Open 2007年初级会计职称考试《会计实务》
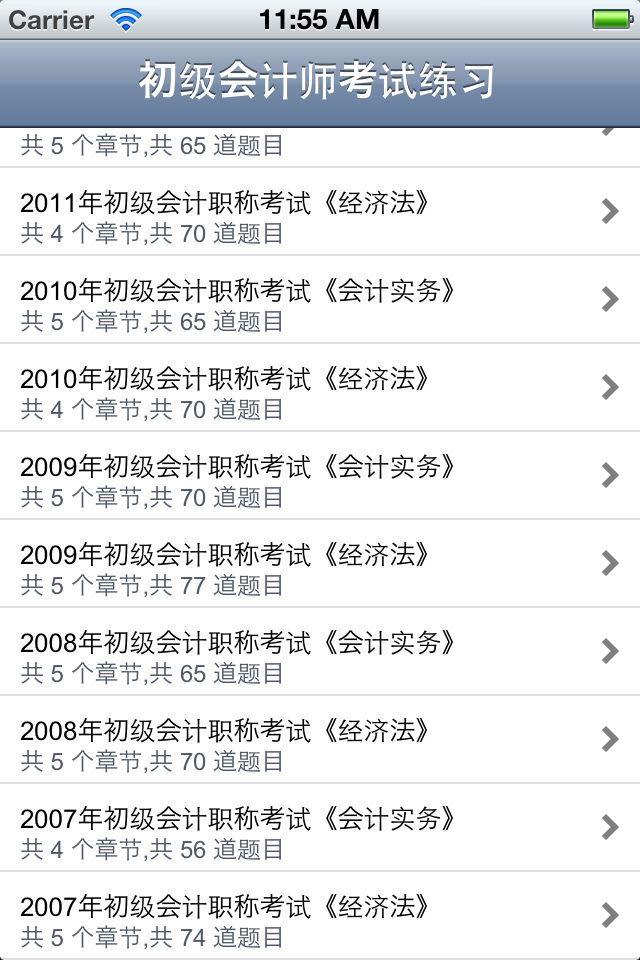Image resolution: width=640 pixels, height=960 pixels. pos(300,828)
